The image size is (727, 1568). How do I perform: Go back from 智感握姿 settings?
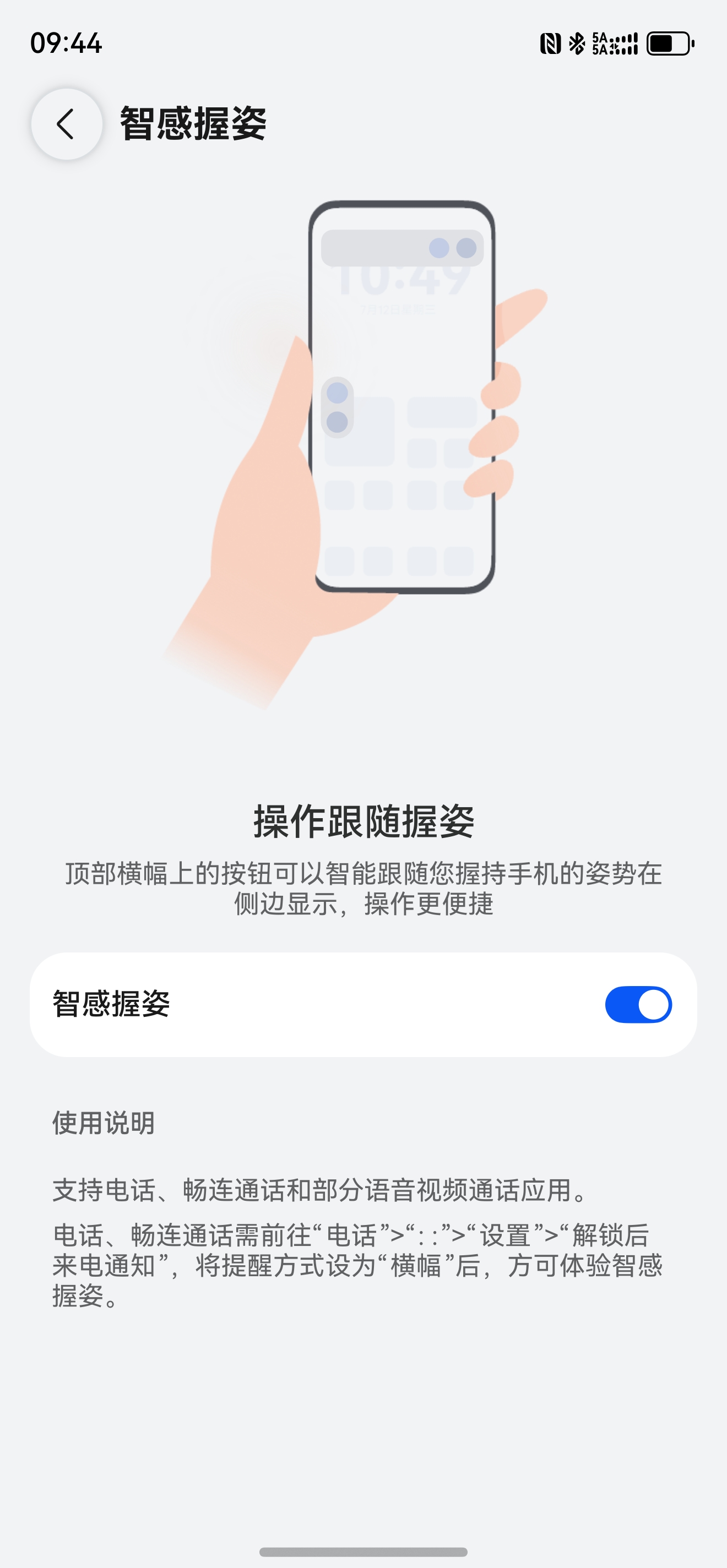(x=67, y=124)
